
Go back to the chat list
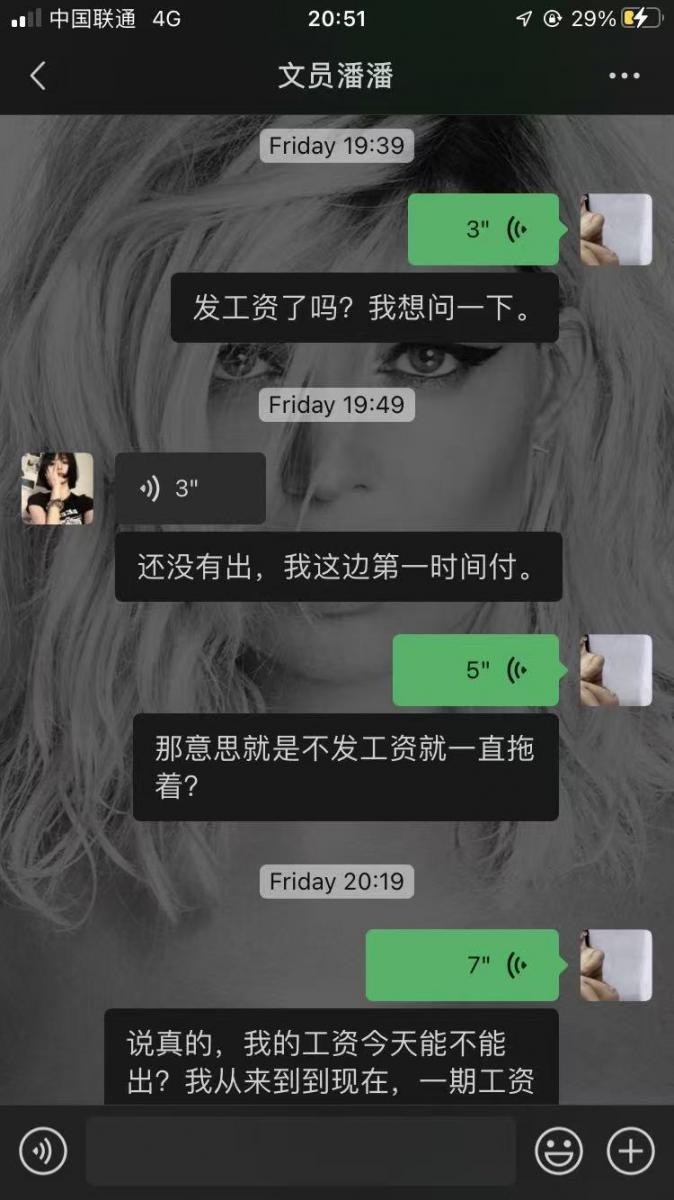pos(38,76)
